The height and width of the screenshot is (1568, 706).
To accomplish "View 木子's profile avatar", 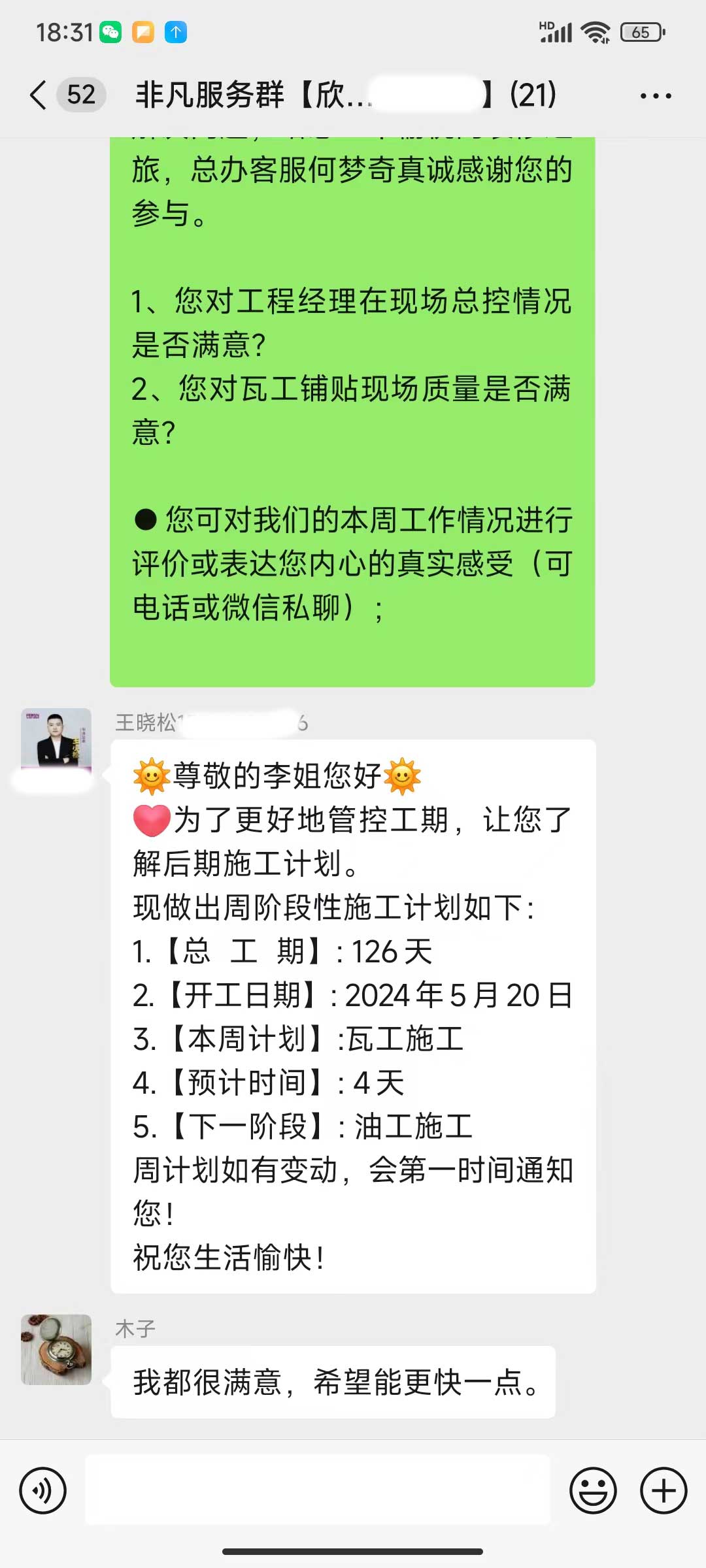I will coord(56,1349).
